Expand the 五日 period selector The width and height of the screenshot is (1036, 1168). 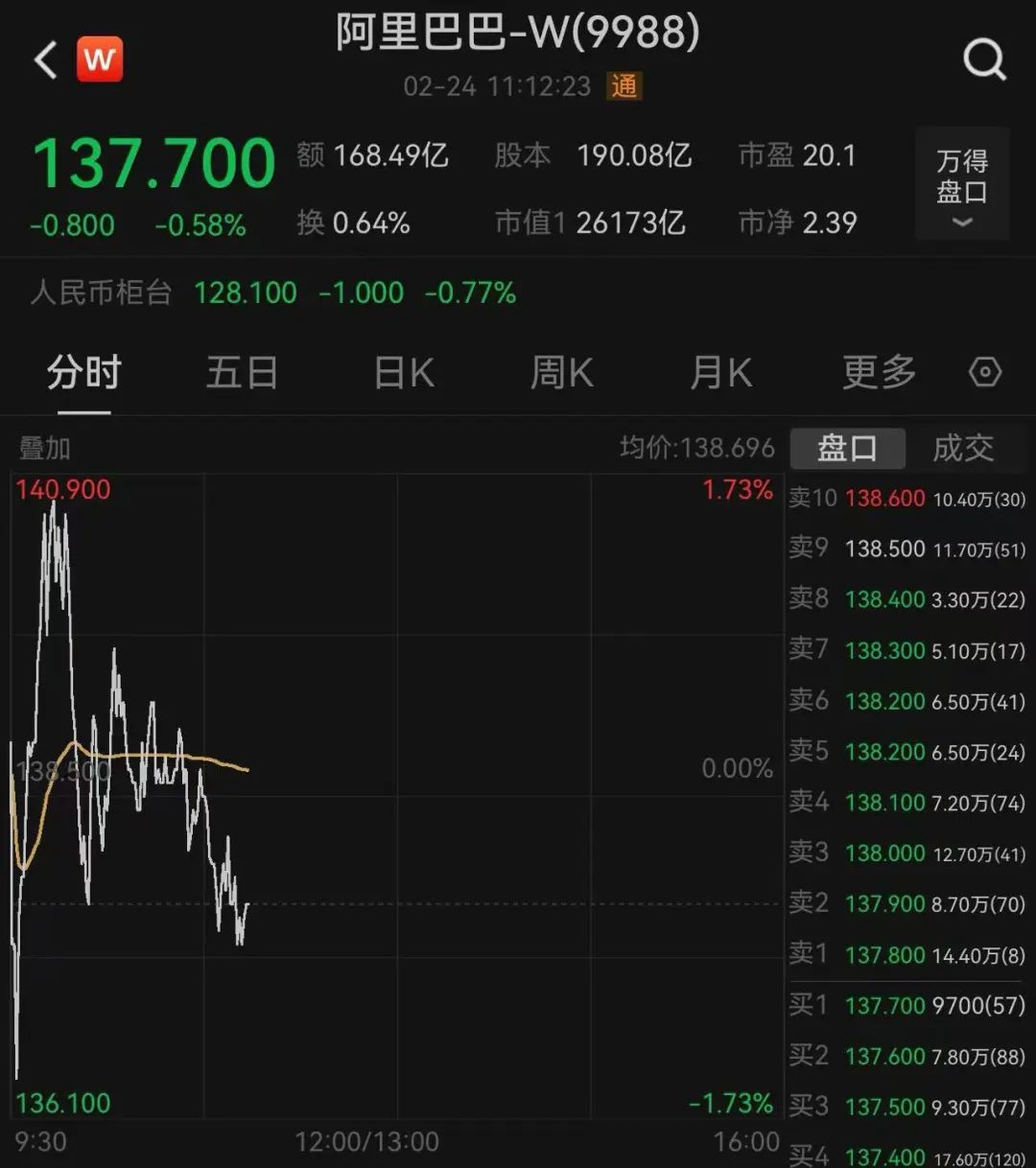pyautogui.click(x=241, y=372)
